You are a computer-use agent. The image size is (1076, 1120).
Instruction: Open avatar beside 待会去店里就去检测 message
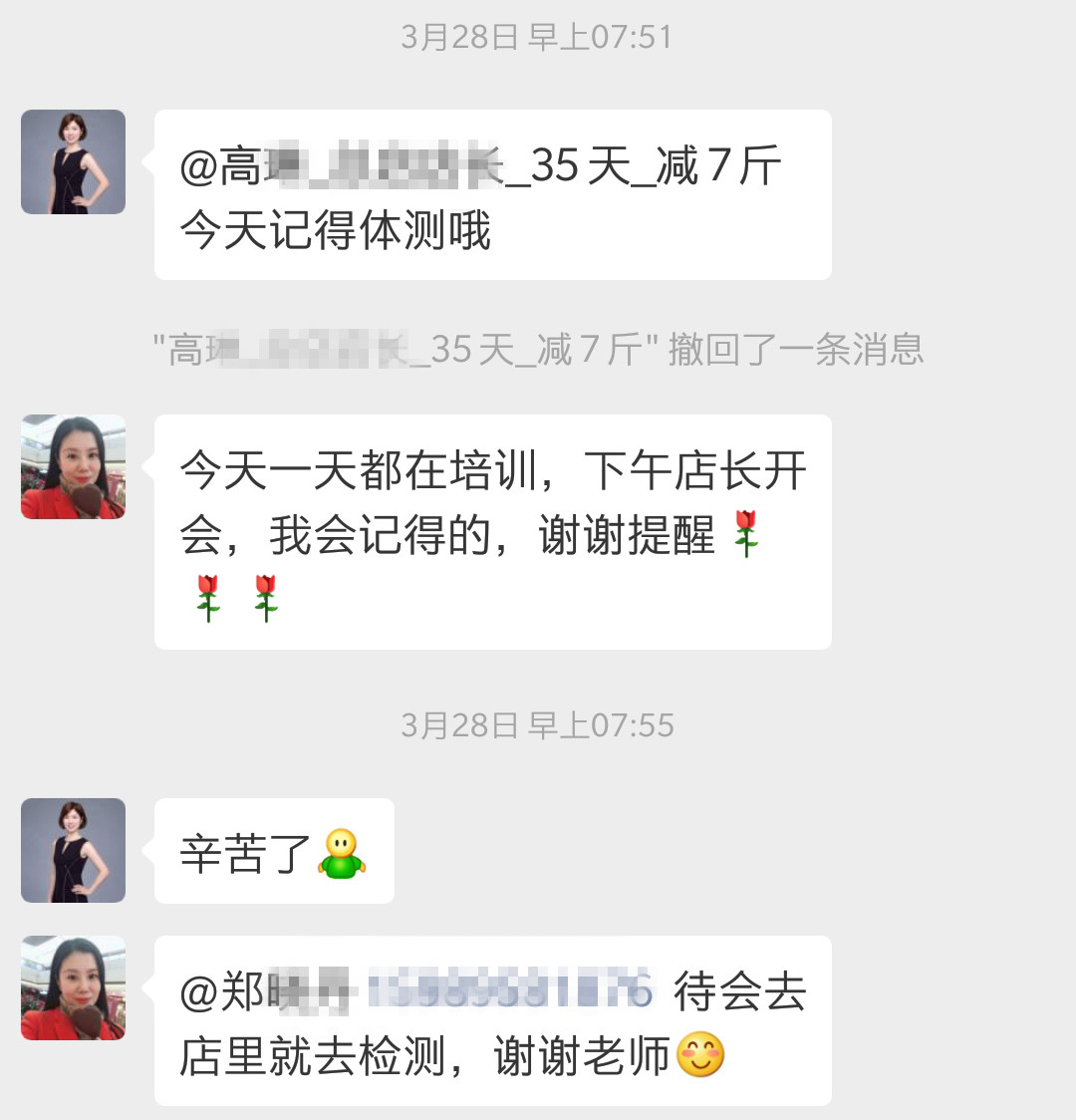73,987
